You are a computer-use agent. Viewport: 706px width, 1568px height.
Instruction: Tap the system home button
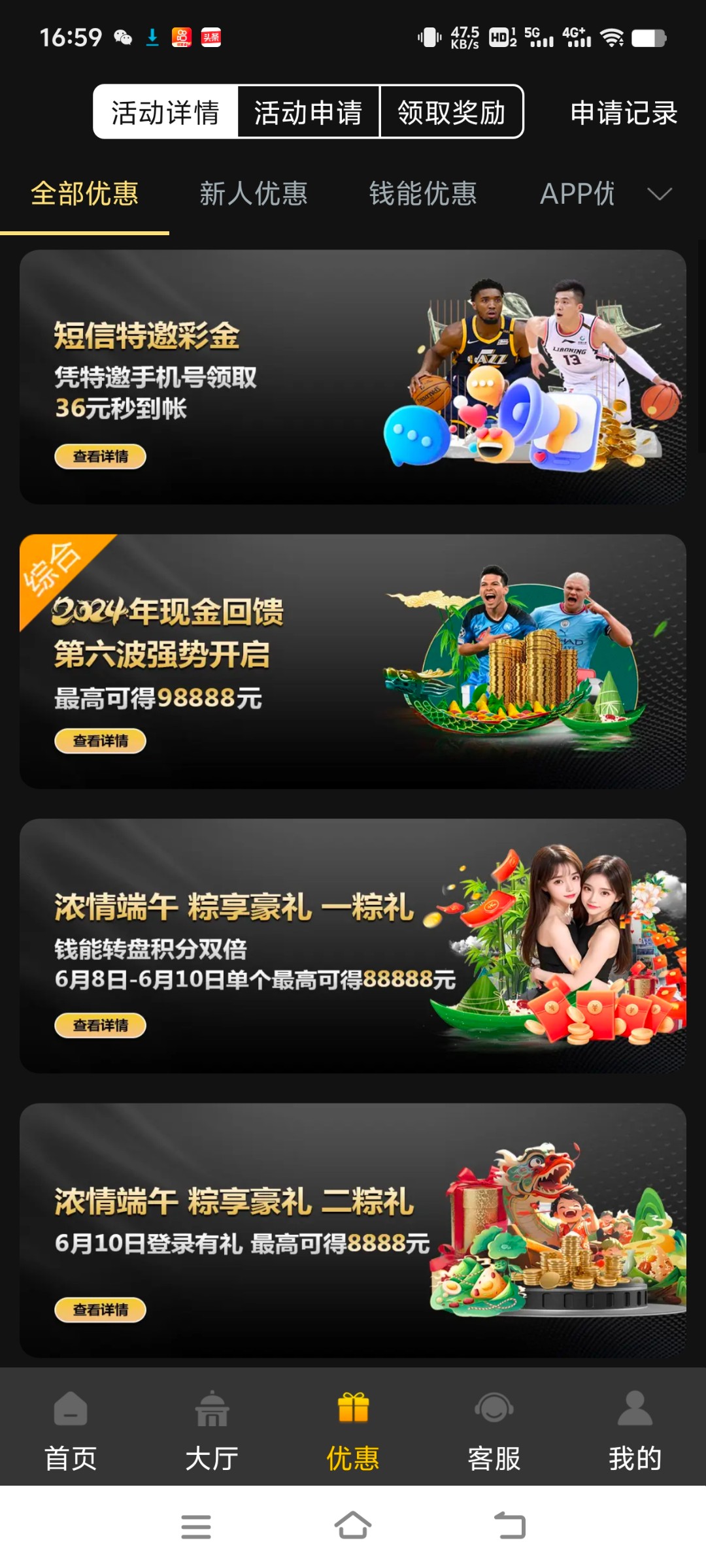pos(353,1526)
